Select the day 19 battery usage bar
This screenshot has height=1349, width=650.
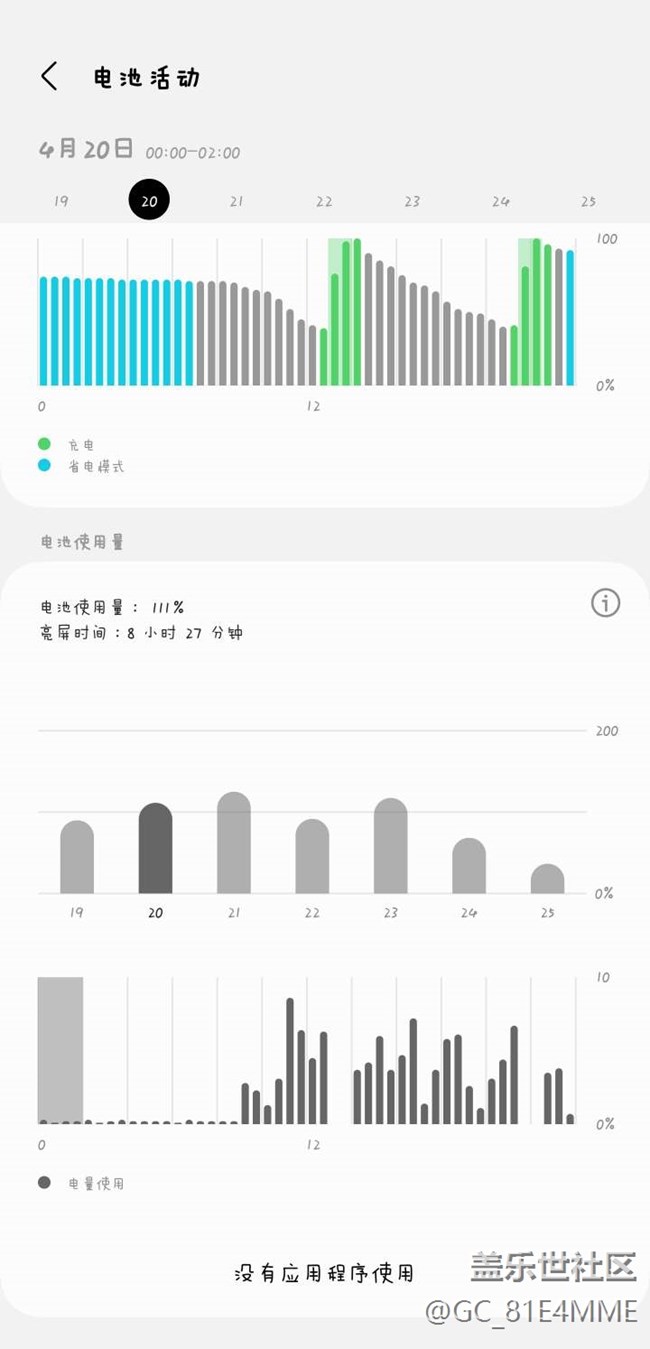point(77,857)
